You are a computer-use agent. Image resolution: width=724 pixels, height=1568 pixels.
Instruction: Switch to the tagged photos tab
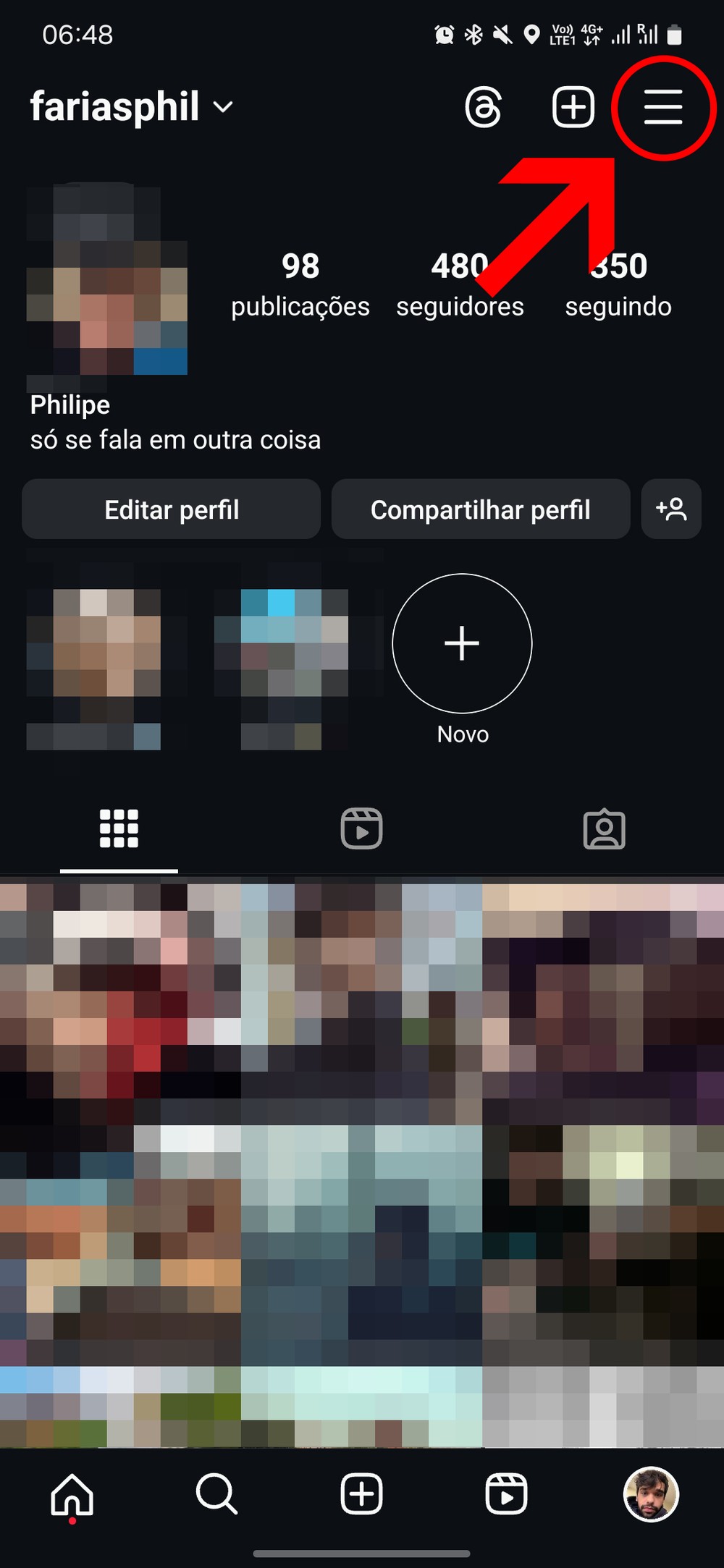tap(604, 829)
